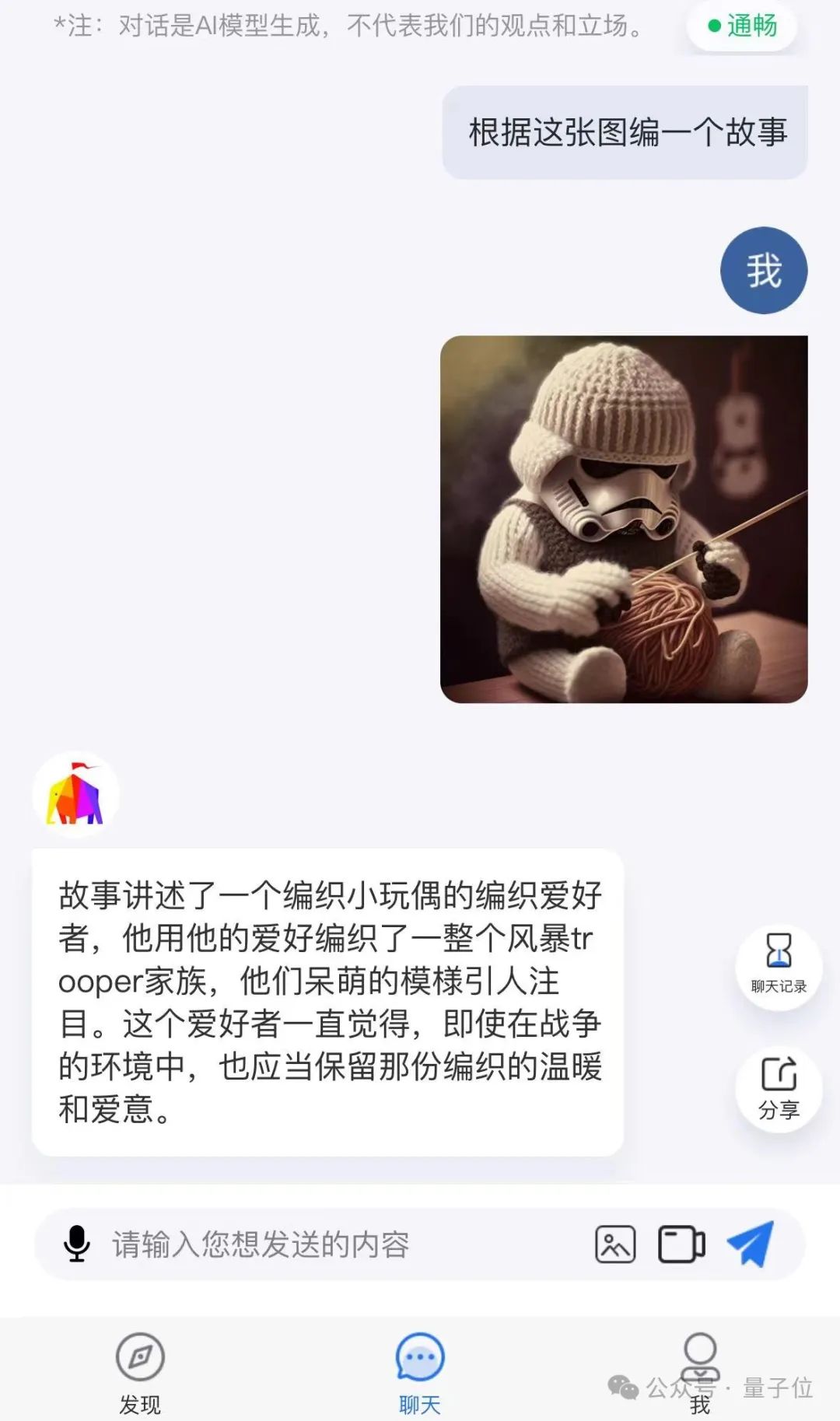The image size is (840, 1421).
Task: Tap the green 通畅 status indicator
Action: 740,26
